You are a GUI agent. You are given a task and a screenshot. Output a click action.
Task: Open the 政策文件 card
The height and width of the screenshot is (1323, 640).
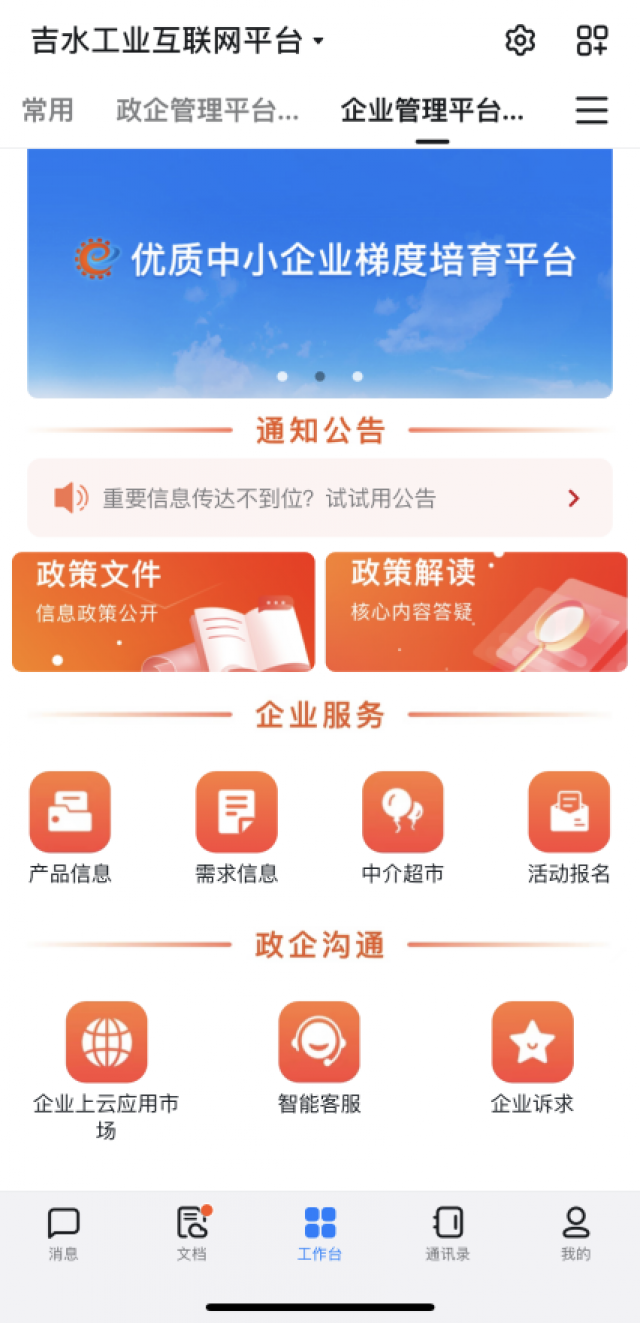coord(163,611)
